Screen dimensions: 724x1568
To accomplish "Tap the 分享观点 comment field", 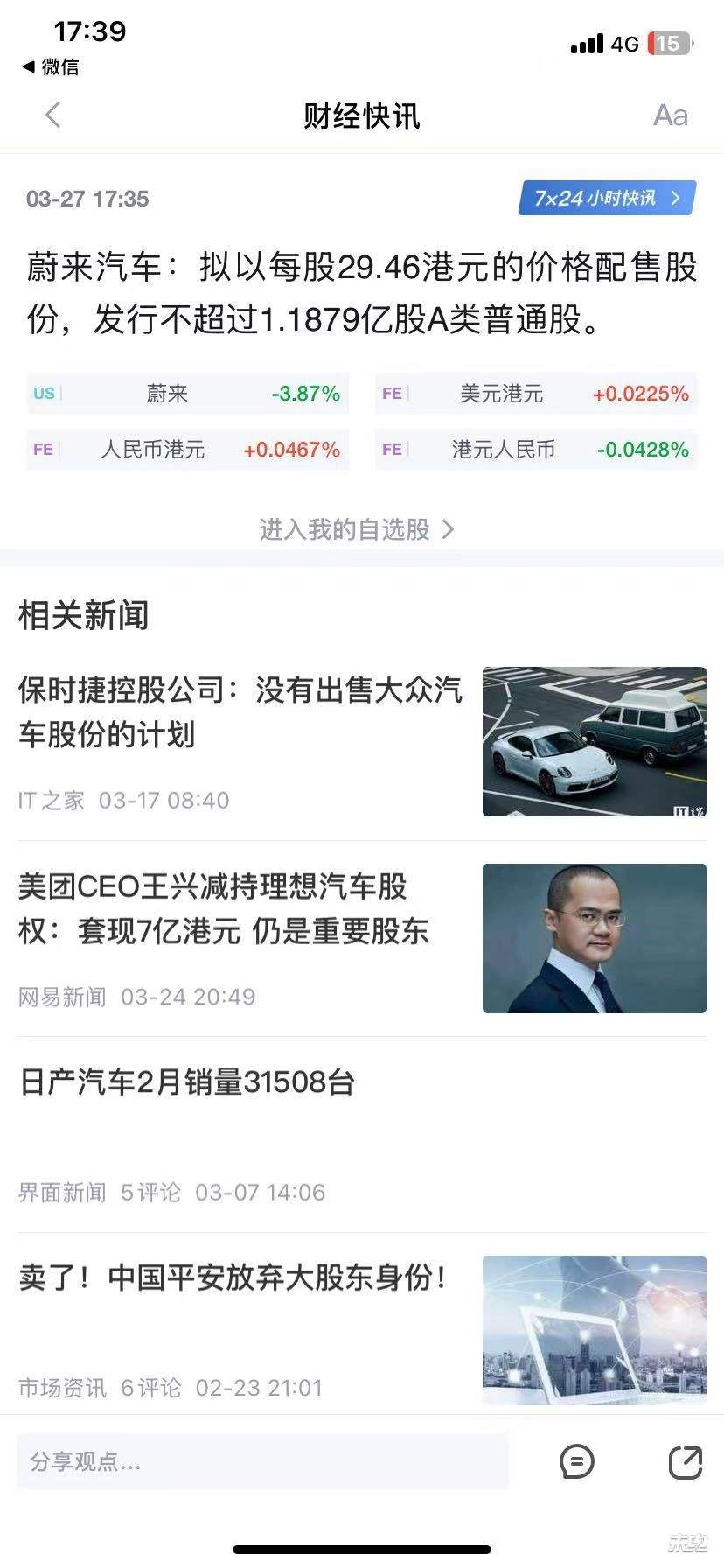I will pyautogui.click(x=262, y=1462).
